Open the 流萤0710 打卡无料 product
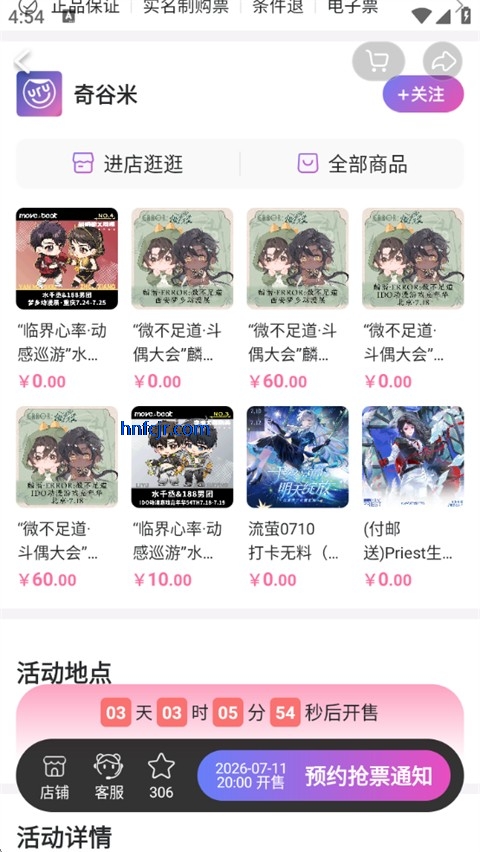This screenshot has height=852, width=480. [297, 497]
